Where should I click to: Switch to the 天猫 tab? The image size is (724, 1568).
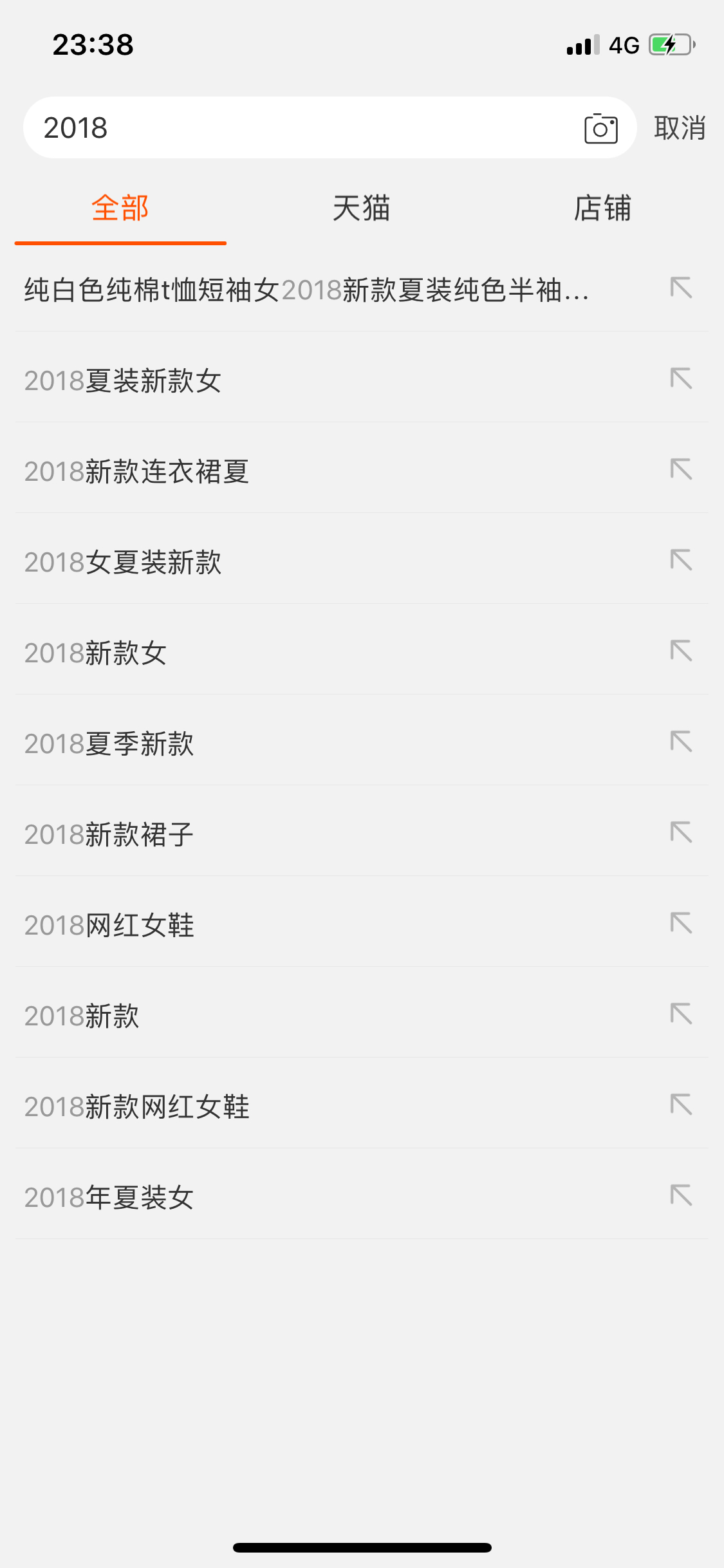362,207
